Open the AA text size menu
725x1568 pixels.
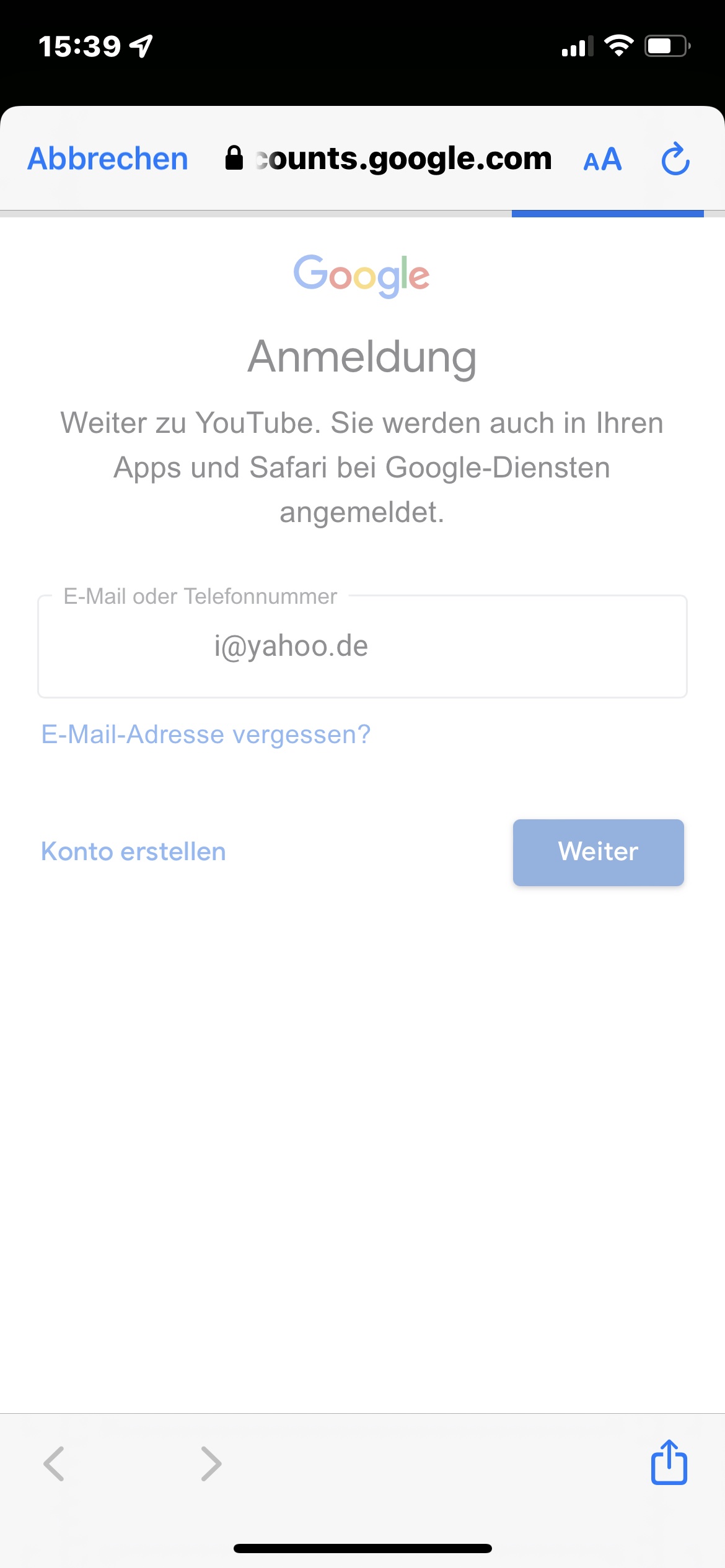click(602, 159)
